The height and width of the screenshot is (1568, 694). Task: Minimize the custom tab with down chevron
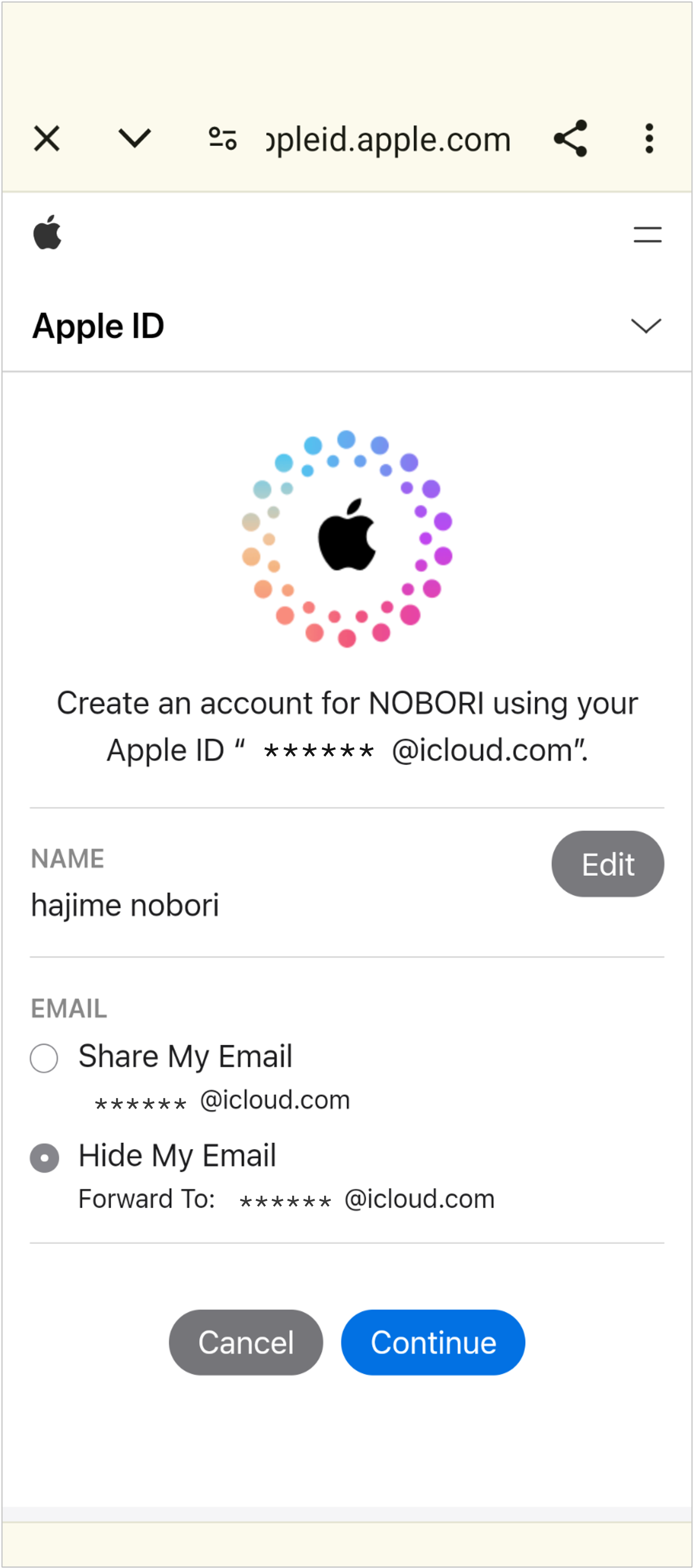pyautogui.click(x=134, y=138)
